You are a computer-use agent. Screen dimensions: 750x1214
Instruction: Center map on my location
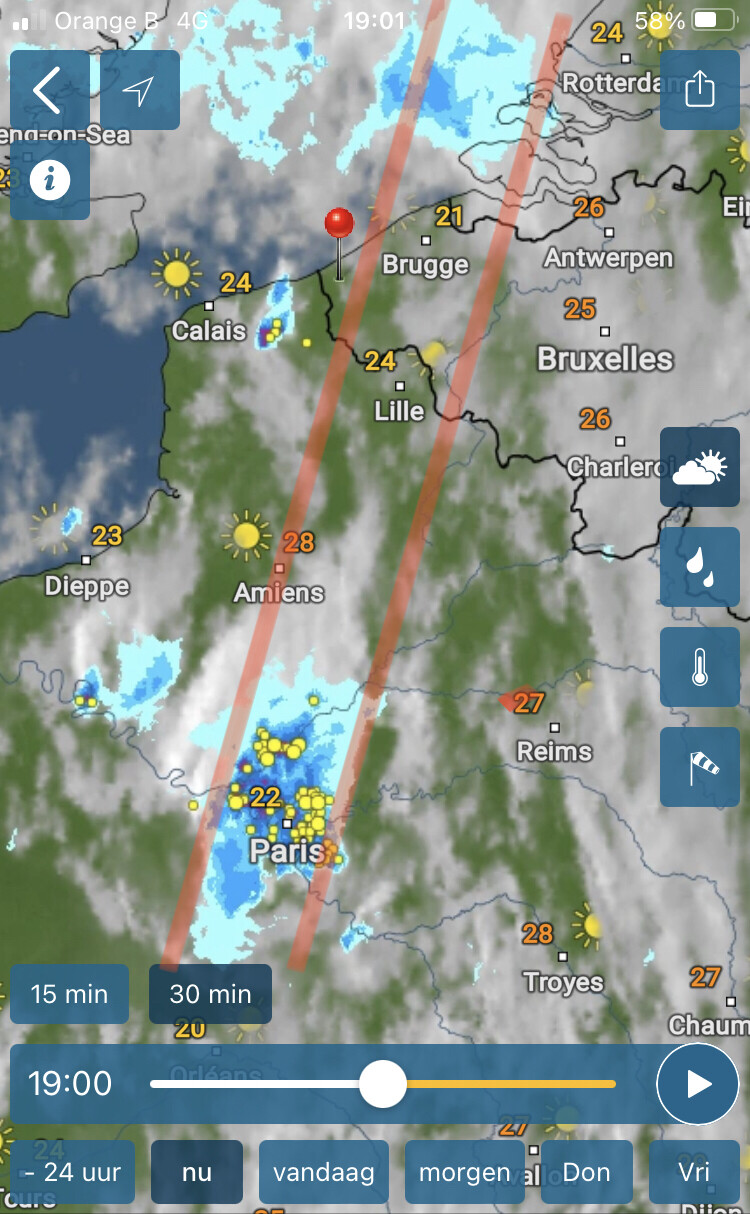point(140,90)
